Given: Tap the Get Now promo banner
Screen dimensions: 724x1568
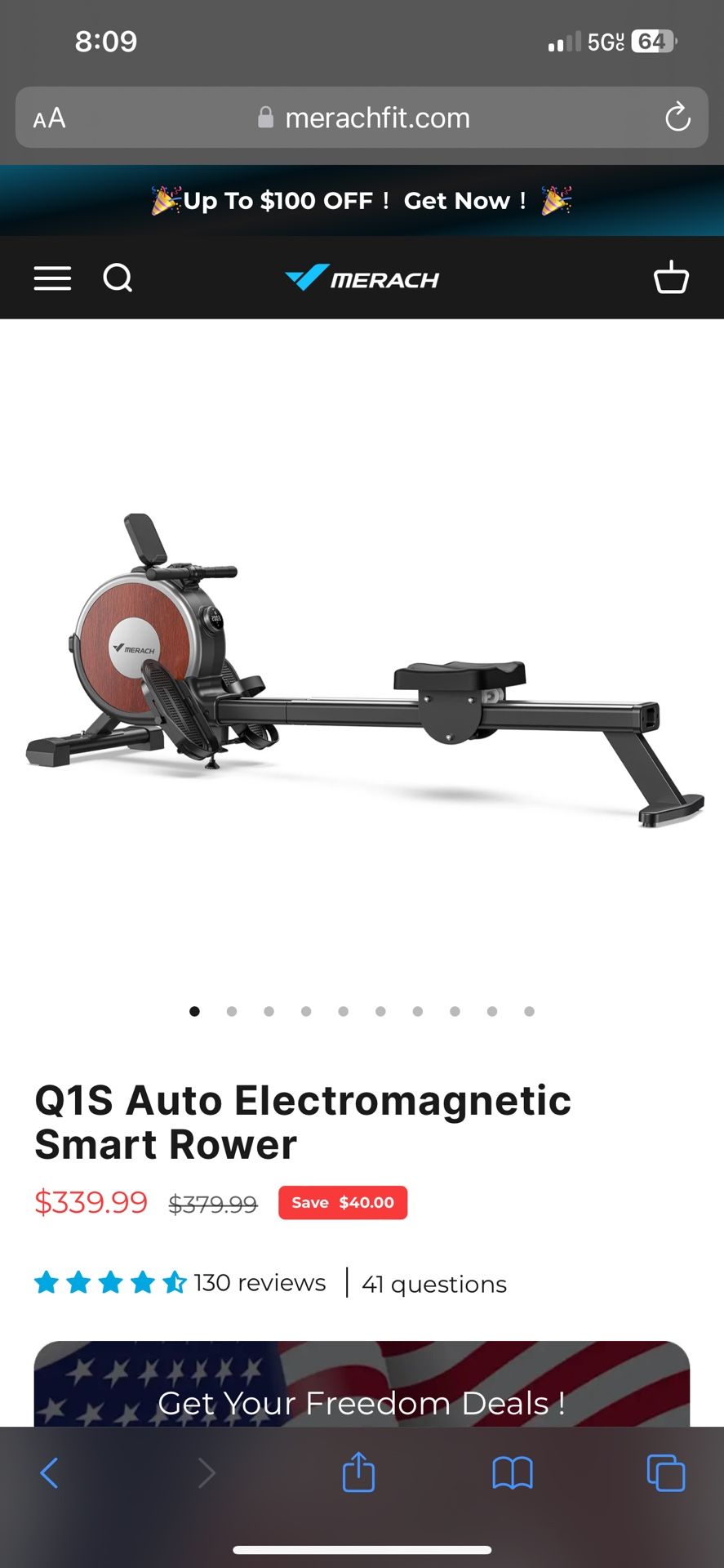Looking at the screenshot, I should click(x=362, y=201).
